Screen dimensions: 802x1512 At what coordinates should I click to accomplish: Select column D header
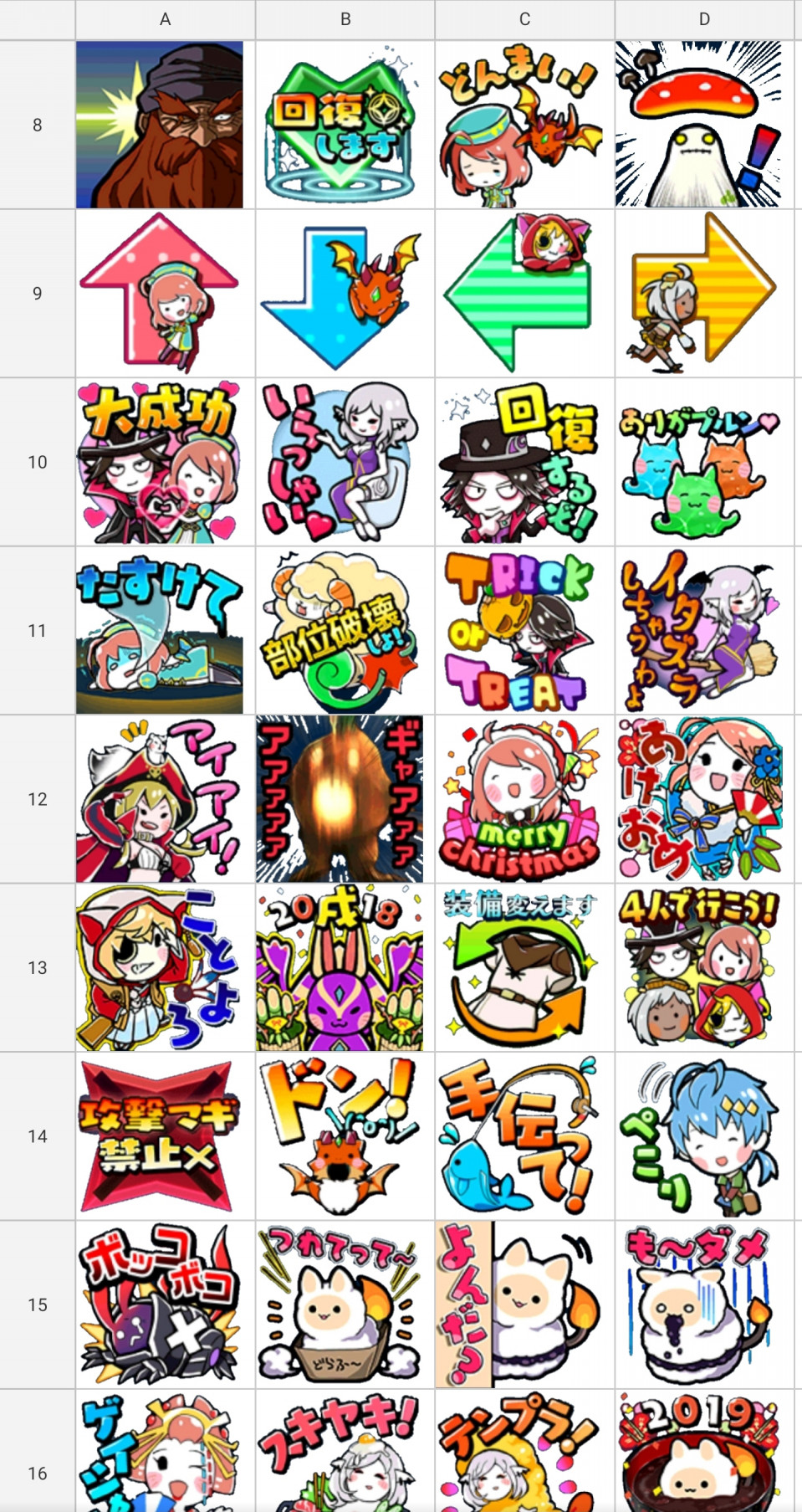pos(704,19)
